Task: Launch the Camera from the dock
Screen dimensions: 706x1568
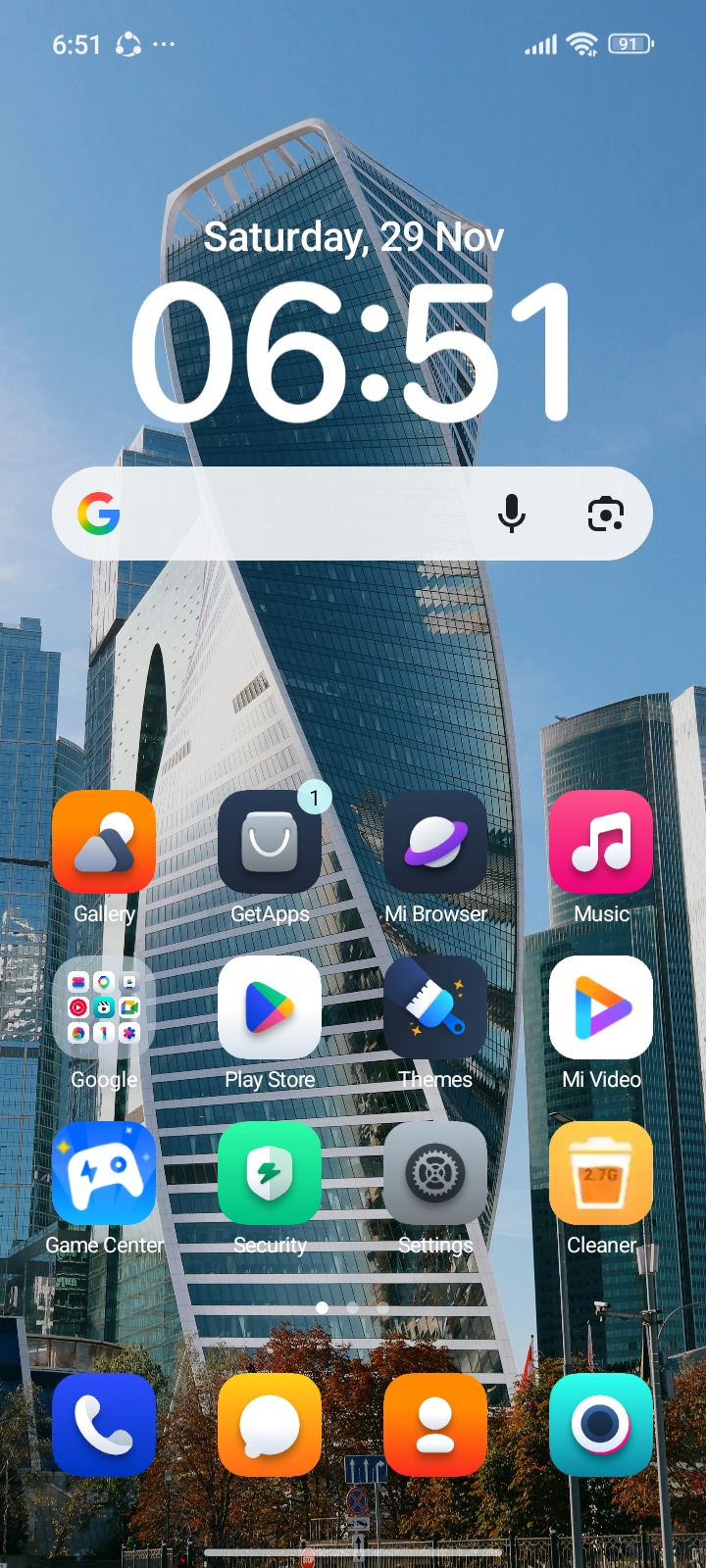Action: click(x=601, y=1424)
